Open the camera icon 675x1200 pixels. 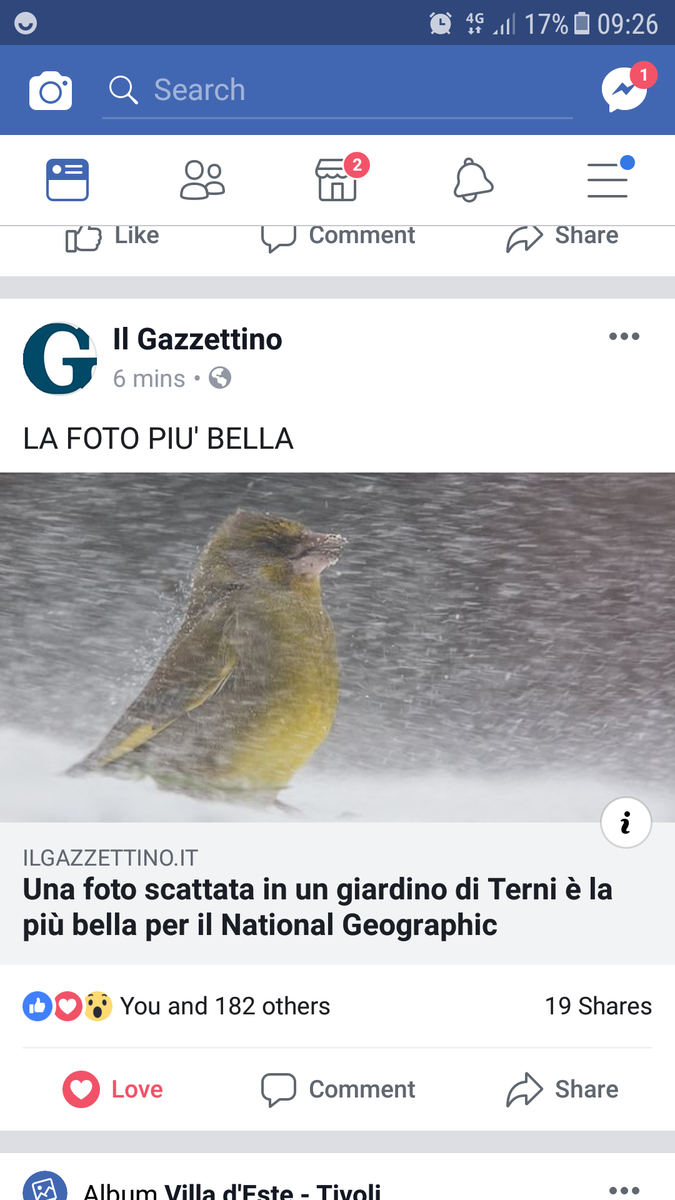click(51, 91)
